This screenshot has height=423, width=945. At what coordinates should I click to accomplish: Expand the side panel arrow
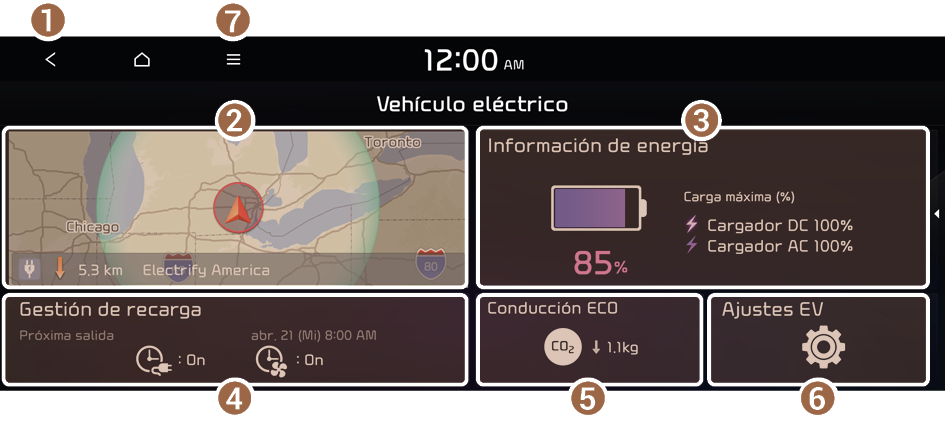937,213
